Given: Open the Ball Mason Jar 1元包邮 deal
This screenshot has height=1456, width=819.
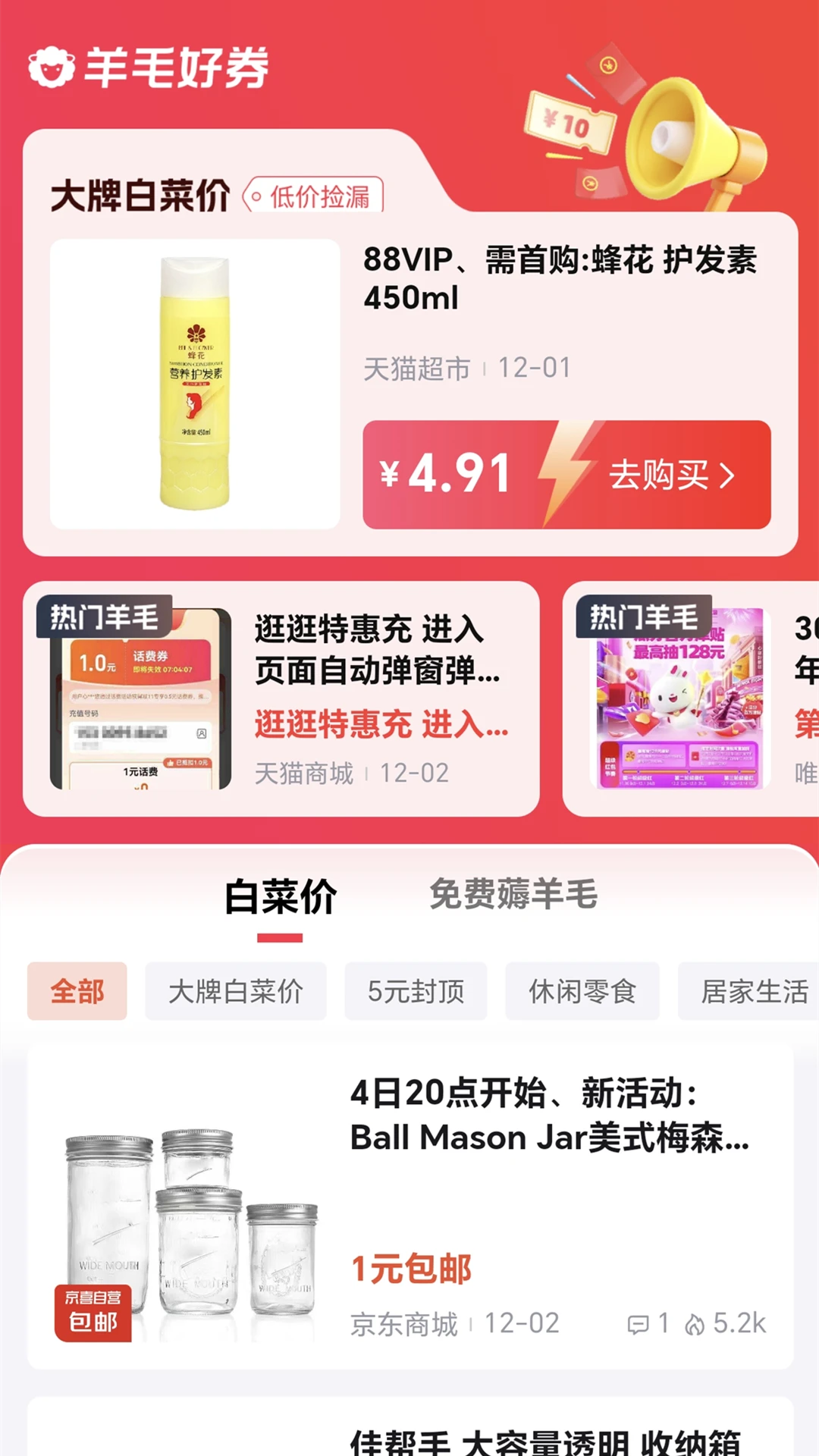Looking at the screenshot, I should pyautogui.click(x=410, y=1206).
